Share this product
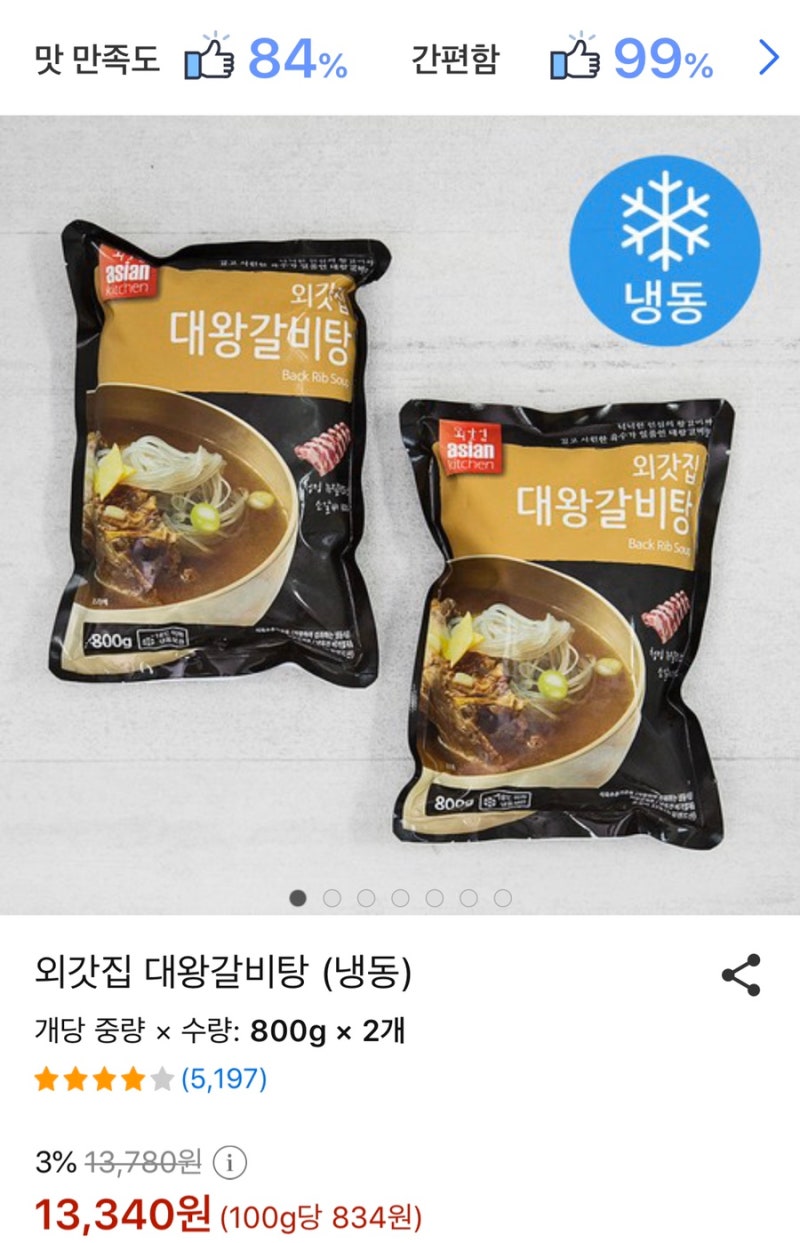Viewport: 800px width, 1243px height. [741, 975]
